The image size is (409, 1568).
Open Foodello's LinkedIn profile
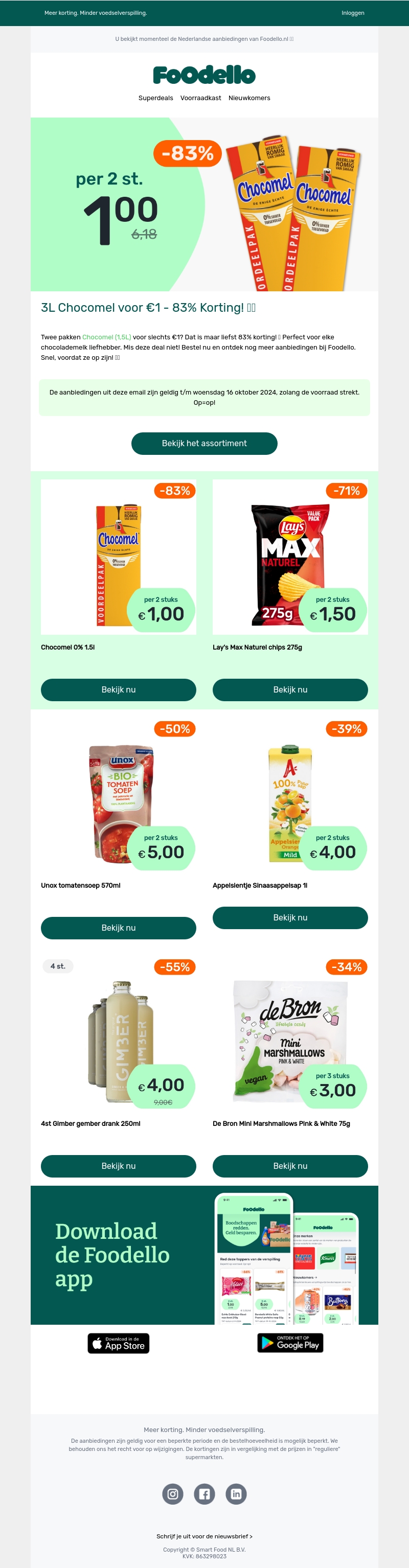(236, 1494)
